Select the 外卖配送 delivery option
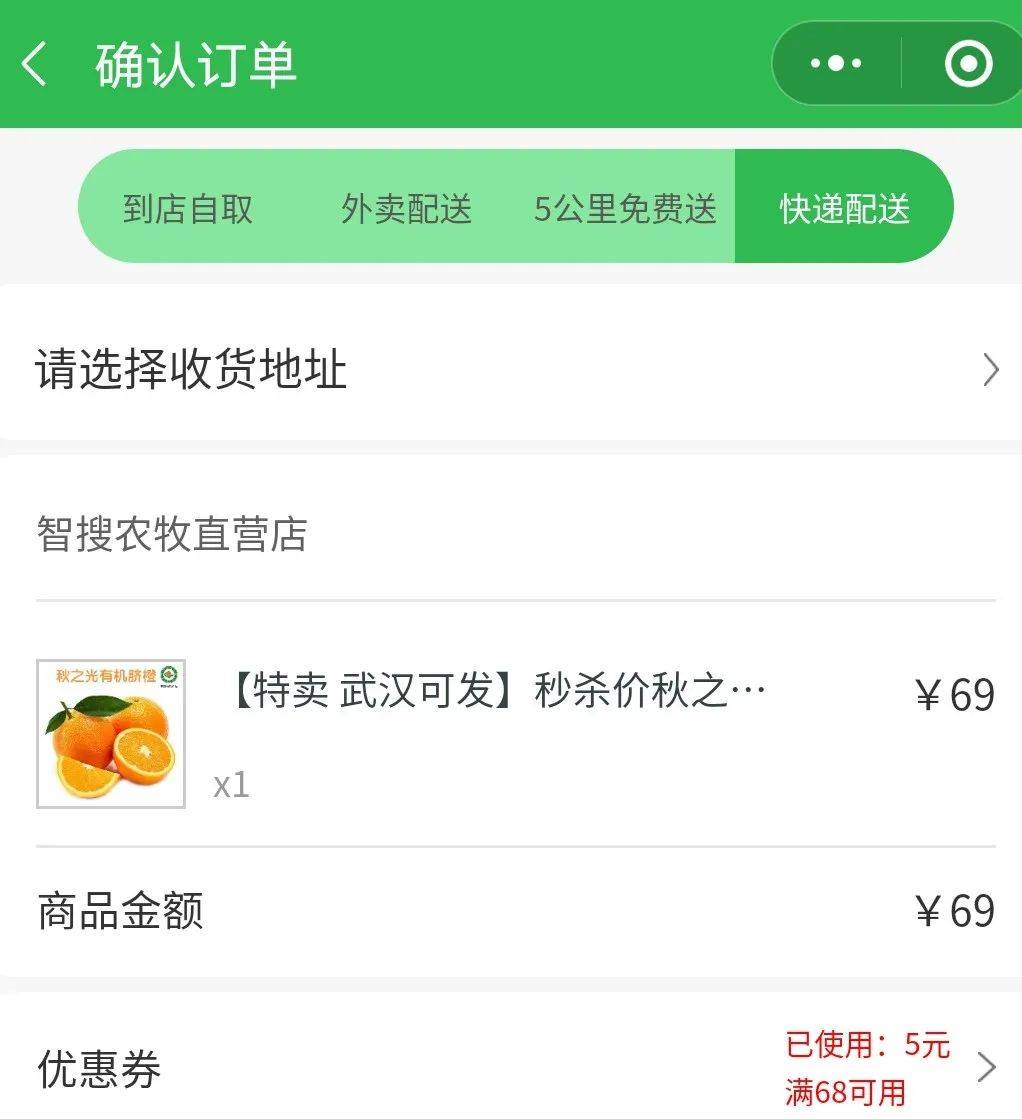The image size is (1022, 1119). (x=406, y=209)
